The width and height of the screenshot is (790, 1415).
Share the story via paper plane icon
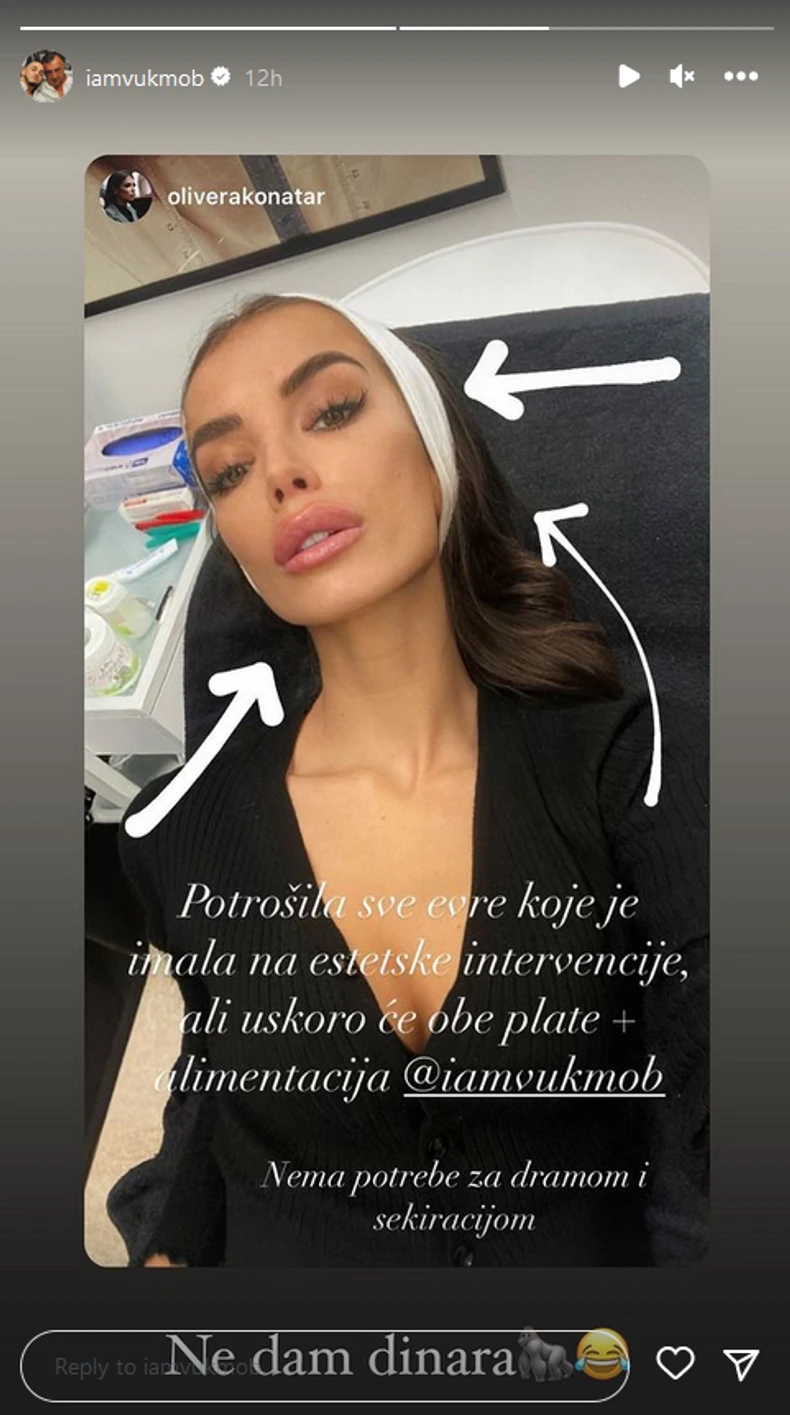pos(741,1363)
